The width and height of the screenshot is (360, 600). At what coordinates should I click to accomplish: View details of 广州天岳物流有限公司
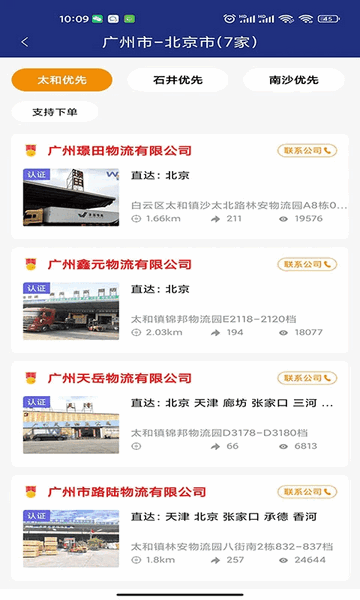(x=180, y=414)
